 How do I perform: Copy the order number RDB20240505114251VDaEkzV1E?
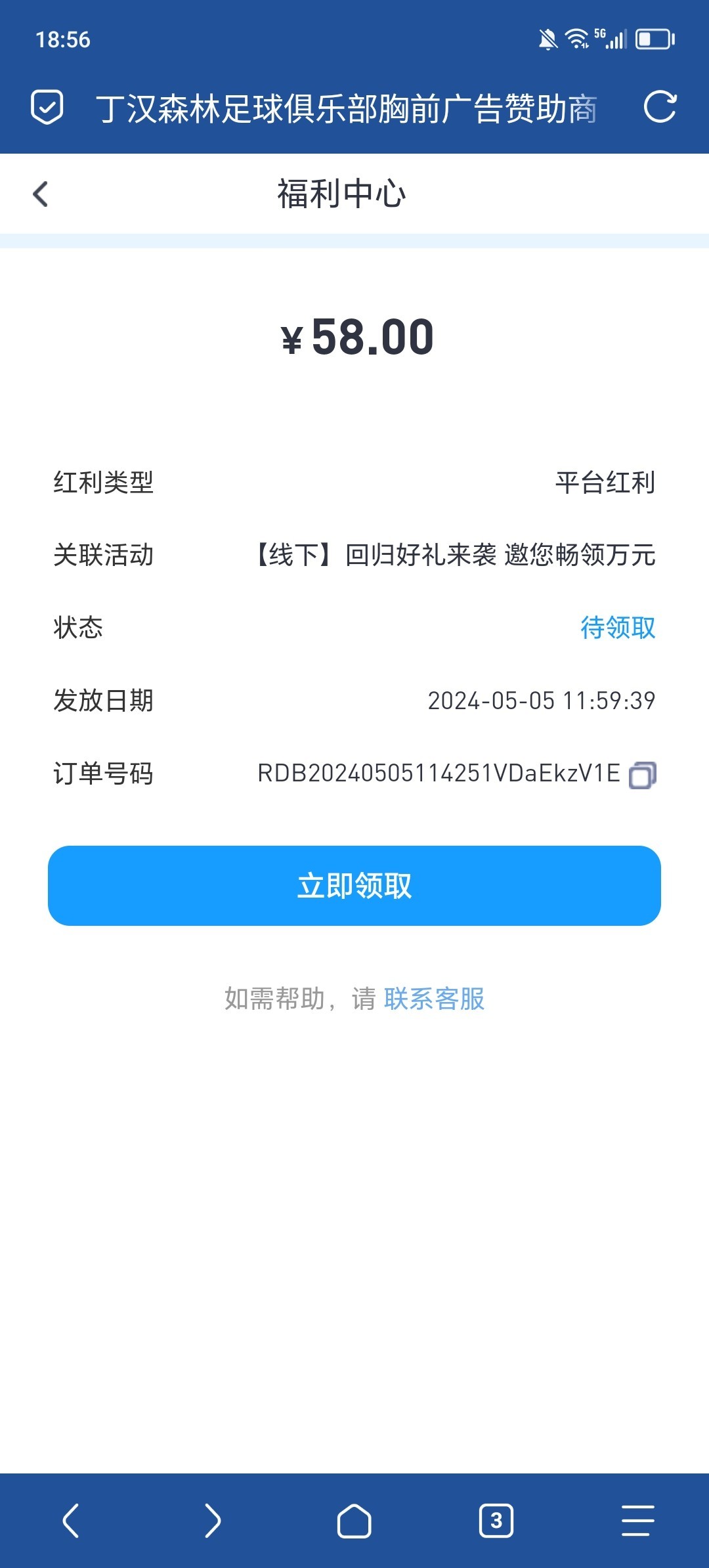click(x=642, y=775)
